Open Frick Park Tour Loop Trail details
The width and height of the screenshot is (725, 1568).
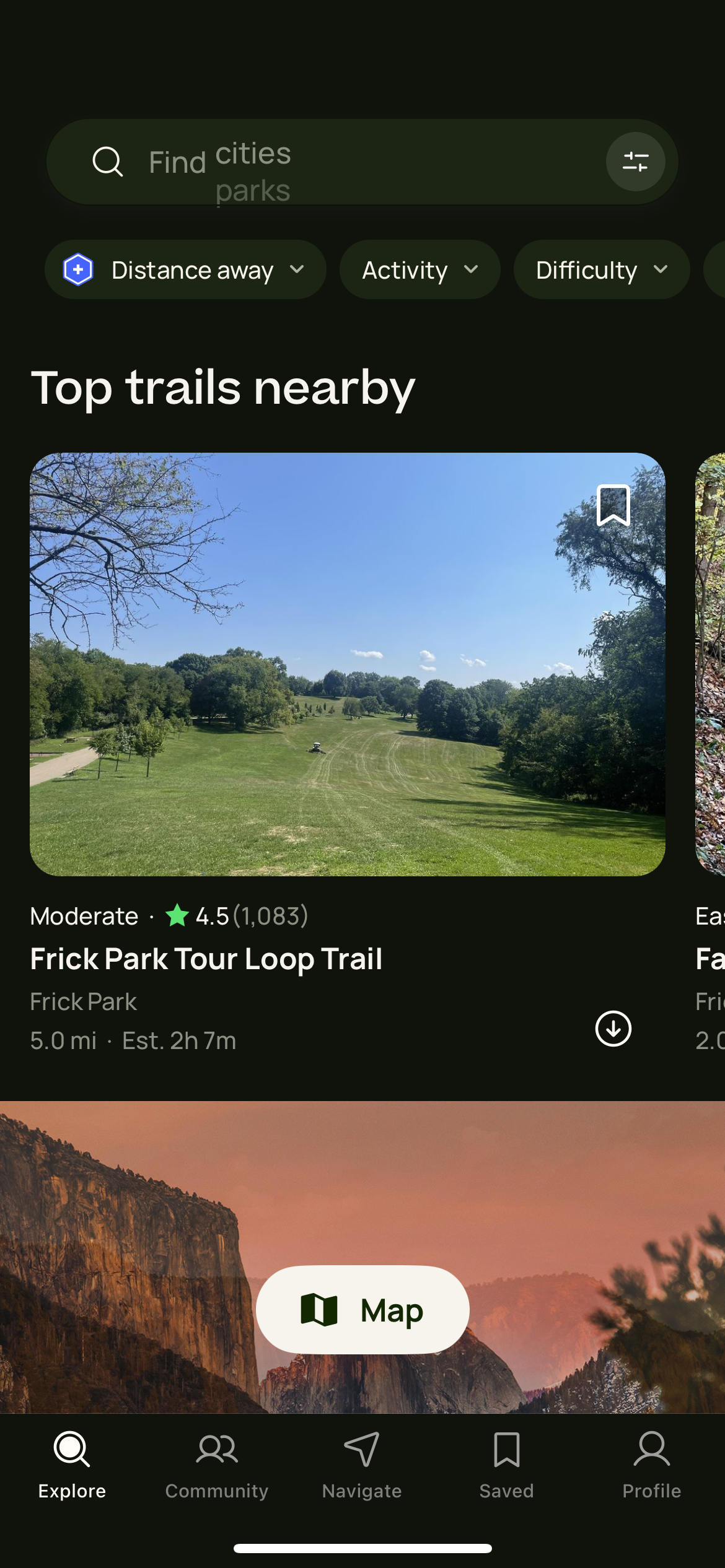coord(206,959)
